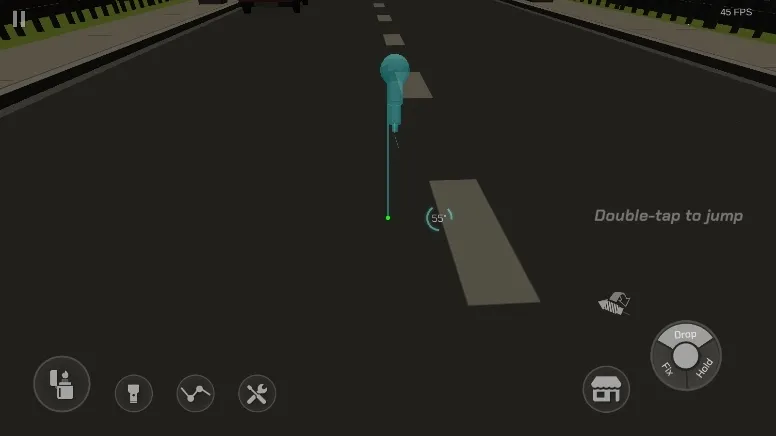
Task: Select the flashlight tool
Action: (x=134, y=393)
